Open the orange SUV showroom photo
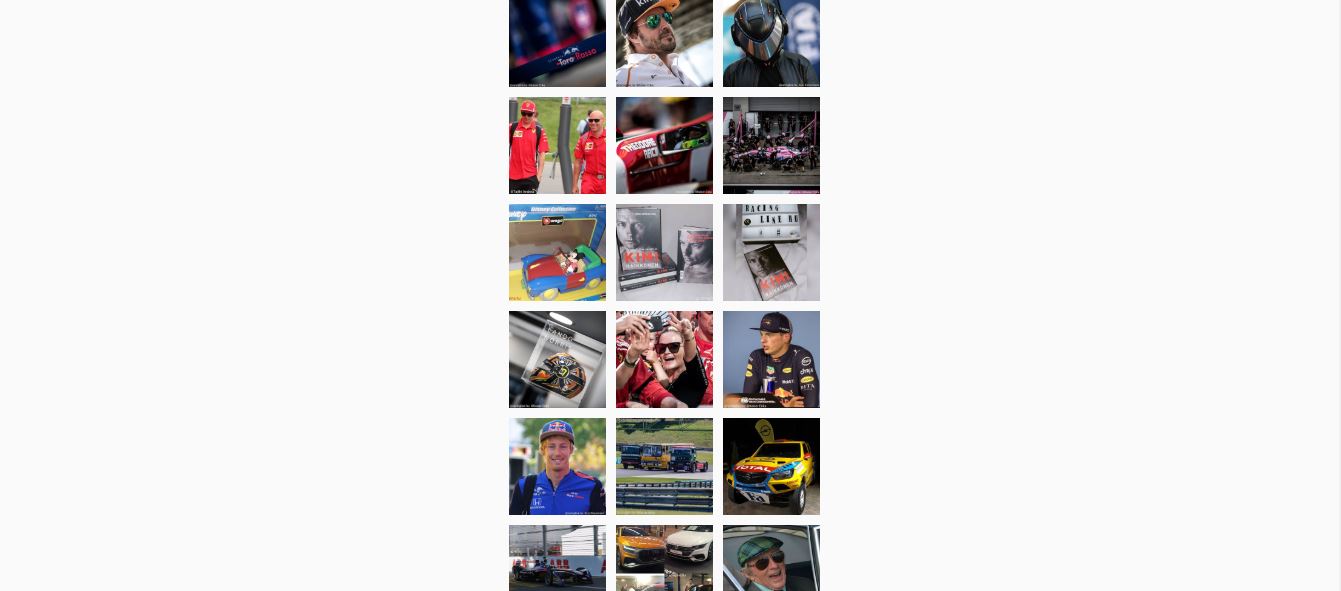1341x591 pixels. [x=664, y=558]
